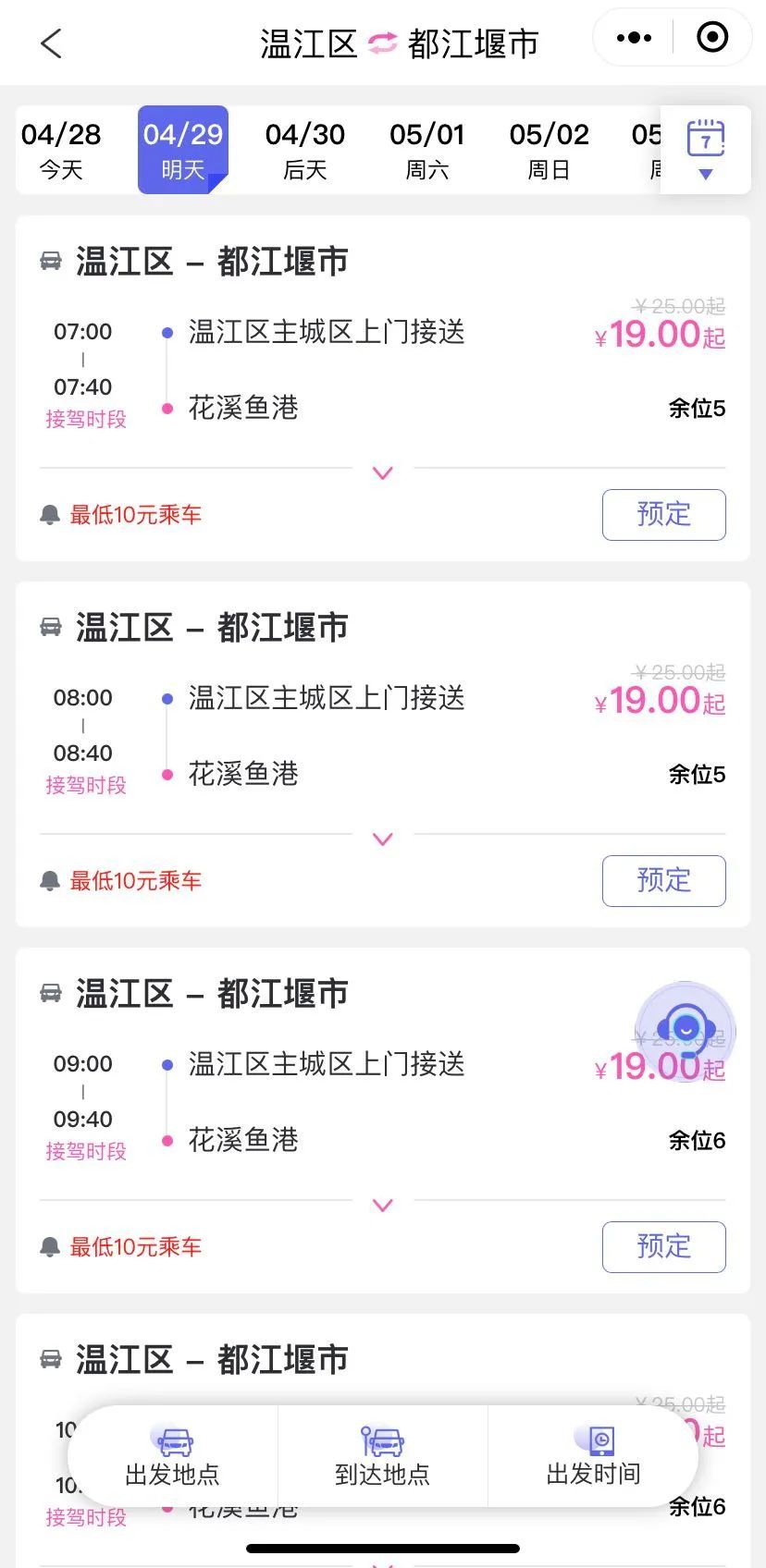Tap 预定 for the 09:00-09:40 trip
This screenshot has width=766, height=1568.
pyautogui.click(x=663, y=1247)
